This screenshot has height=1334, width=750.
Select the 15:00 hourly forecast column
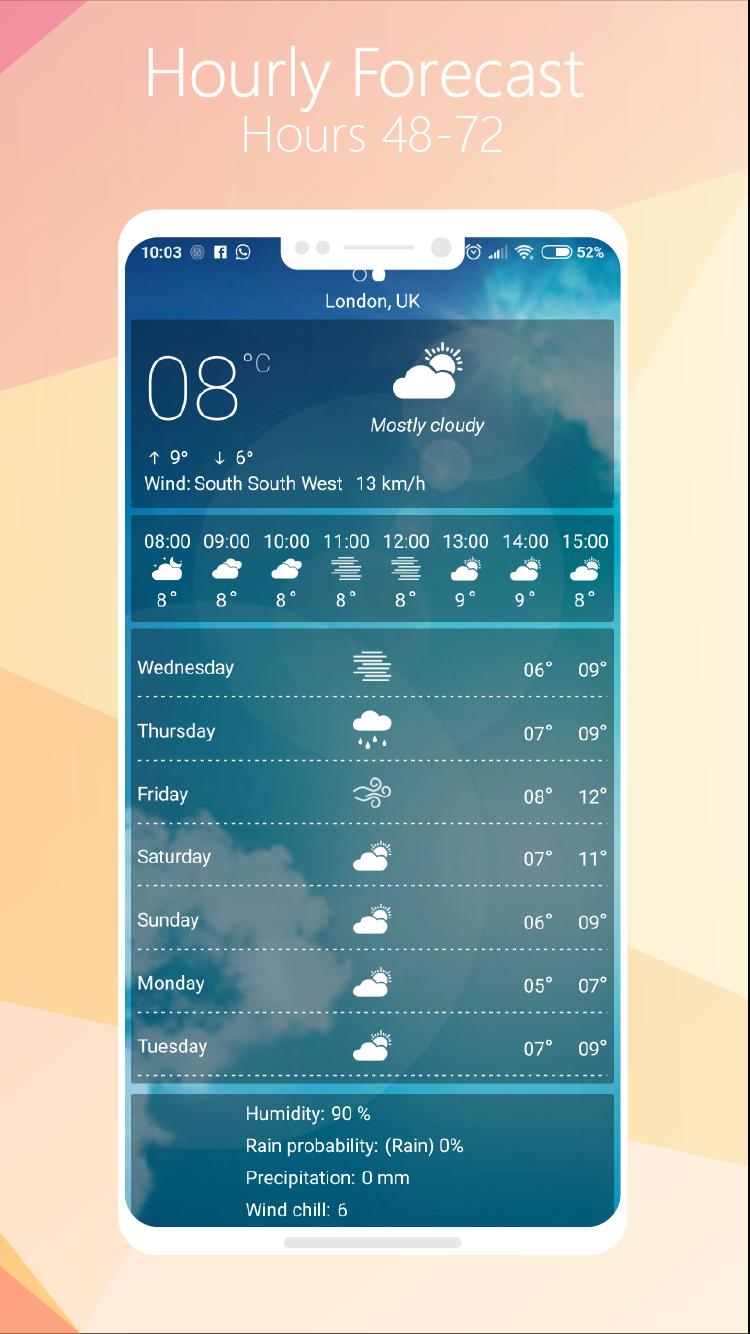[585, 568]
